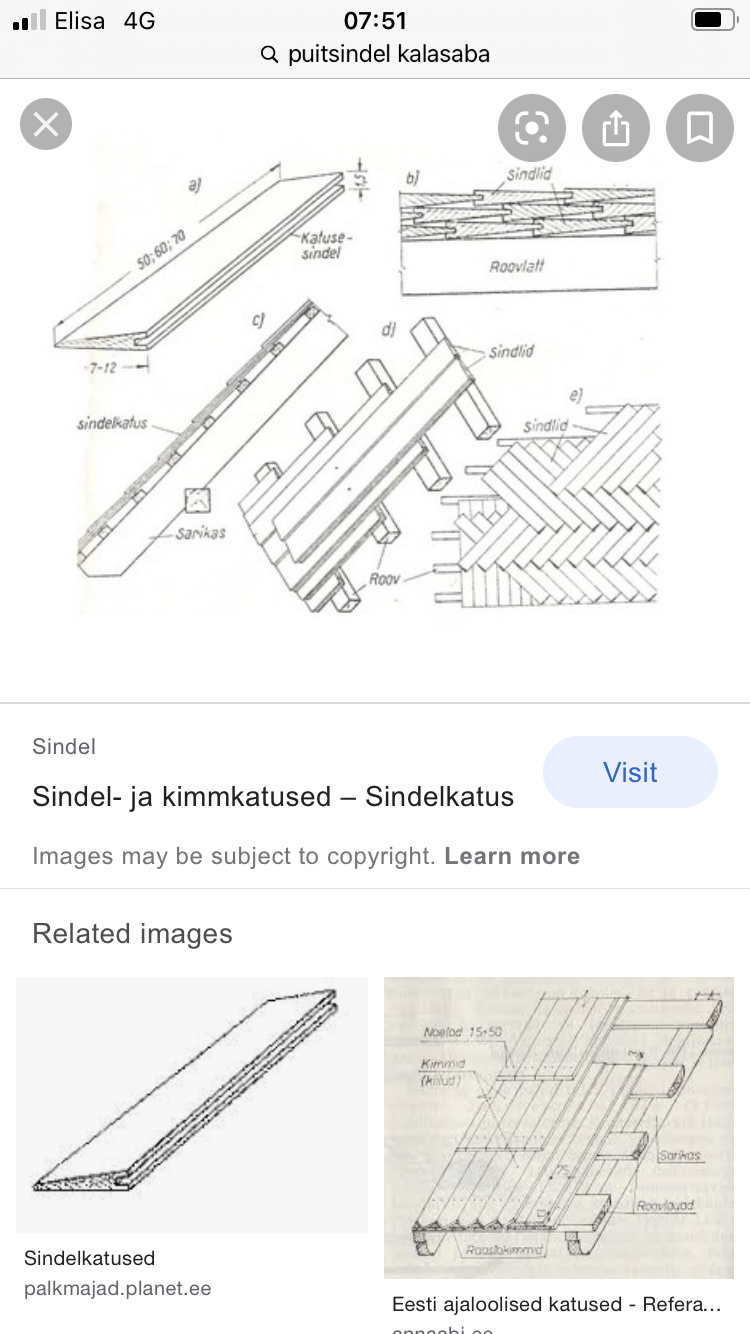
Task: Tap the puitsindel kalasaba address bar
Action: pos(375,54)
